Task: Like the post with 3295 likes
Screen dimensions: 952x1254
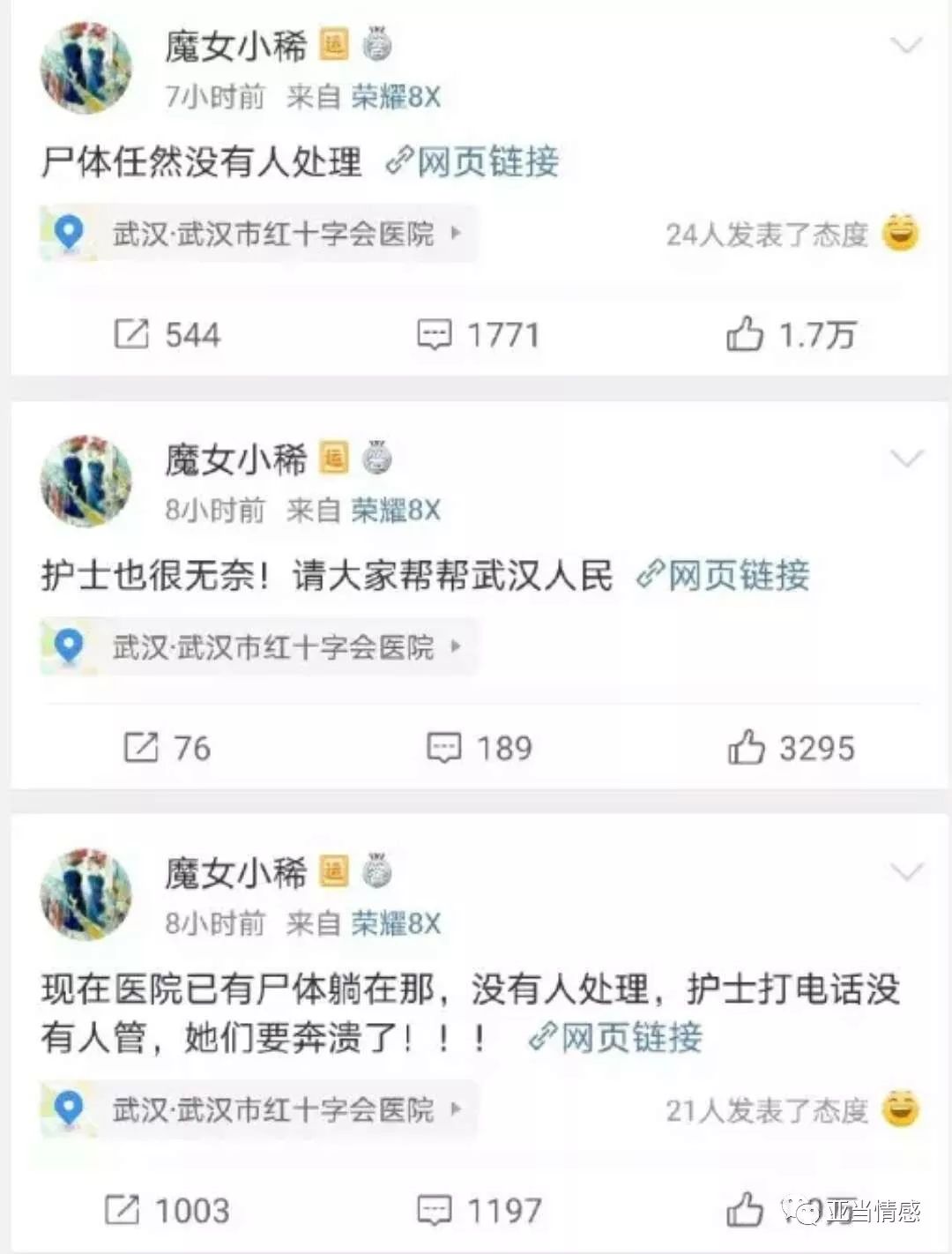Action: 790,748
